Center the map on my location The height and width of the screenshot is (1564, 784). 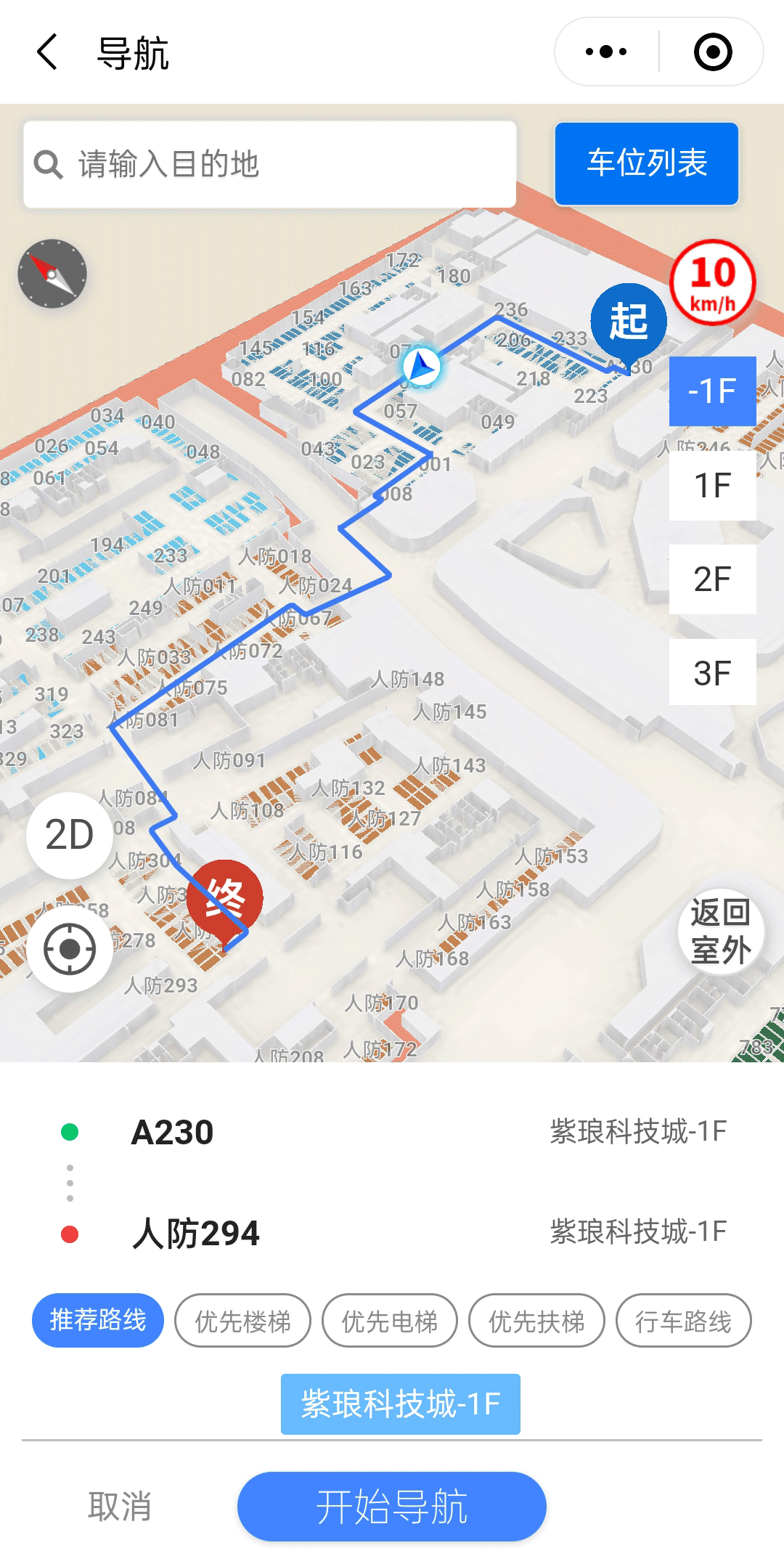[70, 949]
